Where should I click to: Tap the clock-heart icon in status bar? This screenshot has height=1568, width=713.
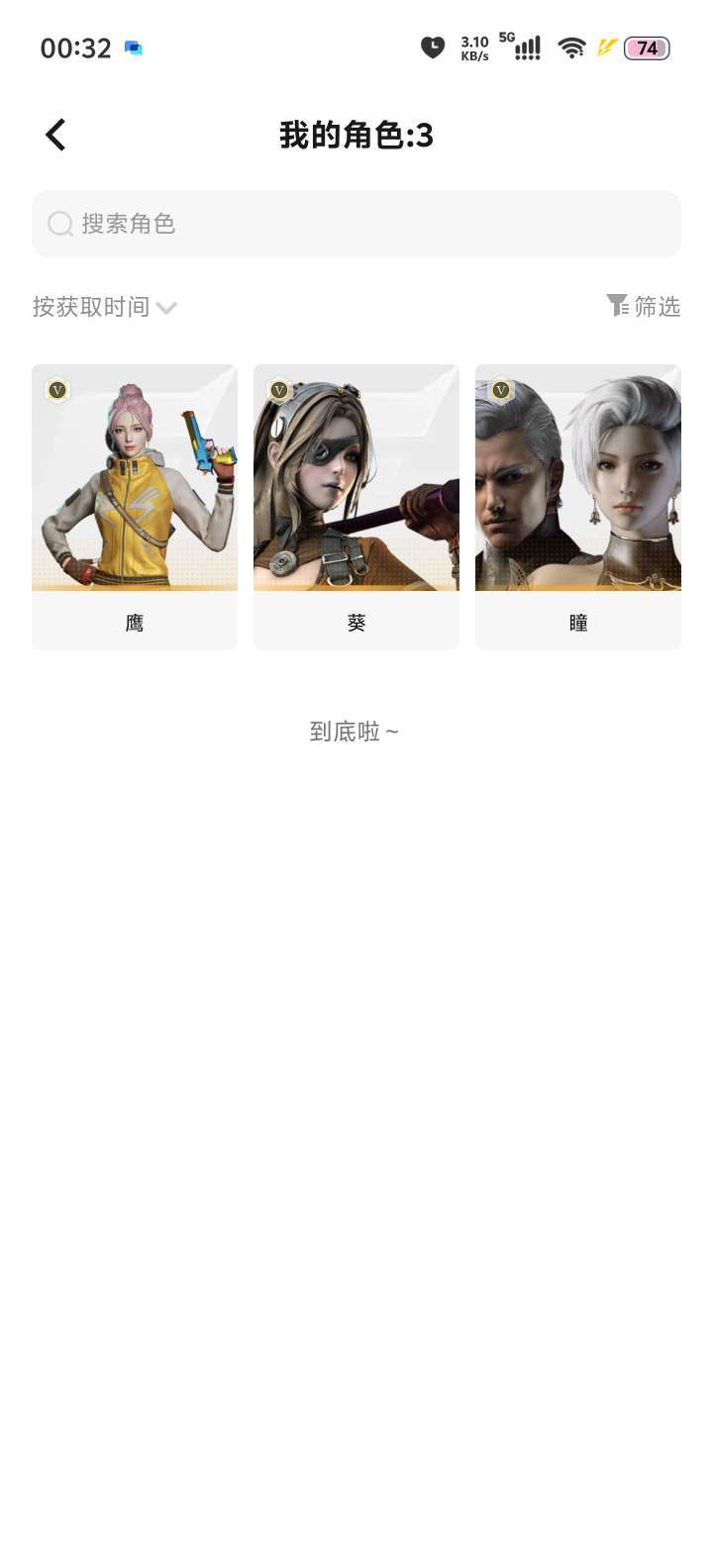click(x=433, y=47)
